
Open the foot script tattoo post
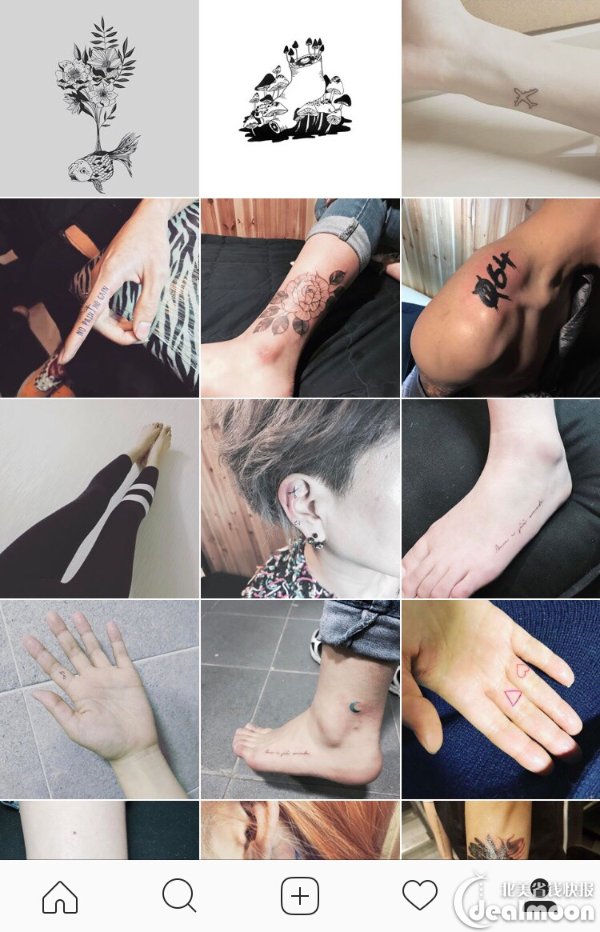click(501, 498)
